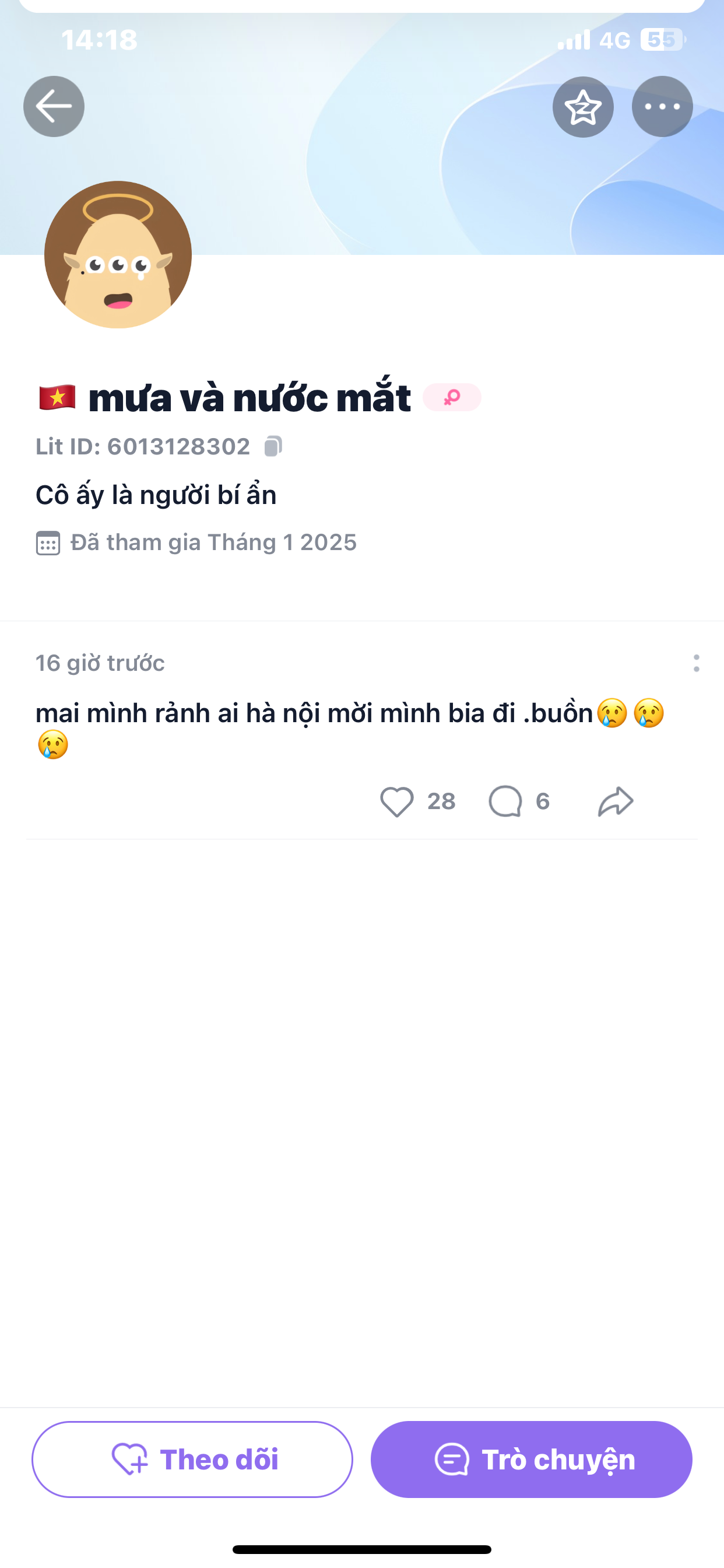The height and width of the screenshot is (1568, 724).
Task: Share the post with arrow icon
Action: [616, 801]
